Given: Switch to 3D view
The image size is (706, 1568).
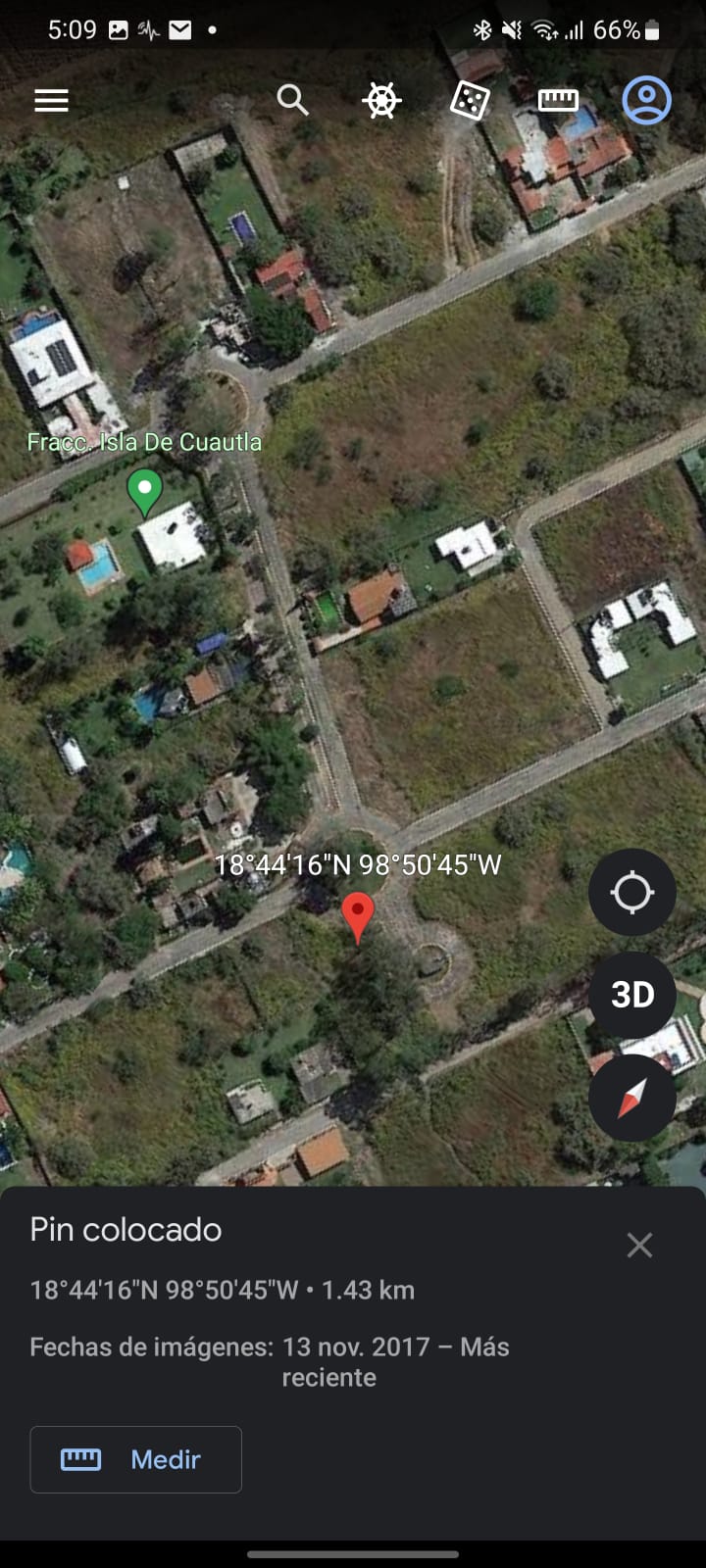Looking at the screenshot, I should coord(631,995).
